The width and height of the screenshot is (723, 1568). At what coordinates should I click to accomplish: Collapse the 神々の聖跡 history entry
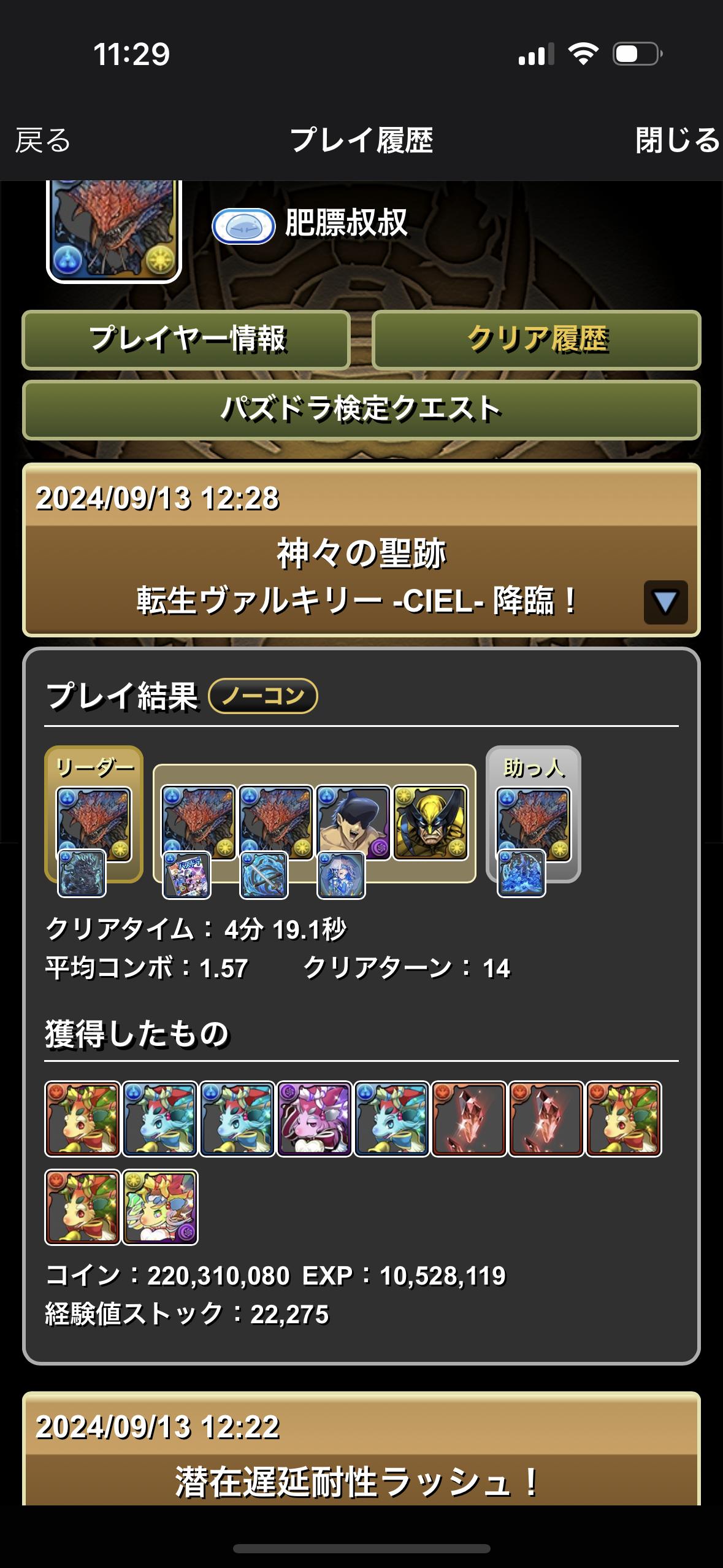pos(665,602)
